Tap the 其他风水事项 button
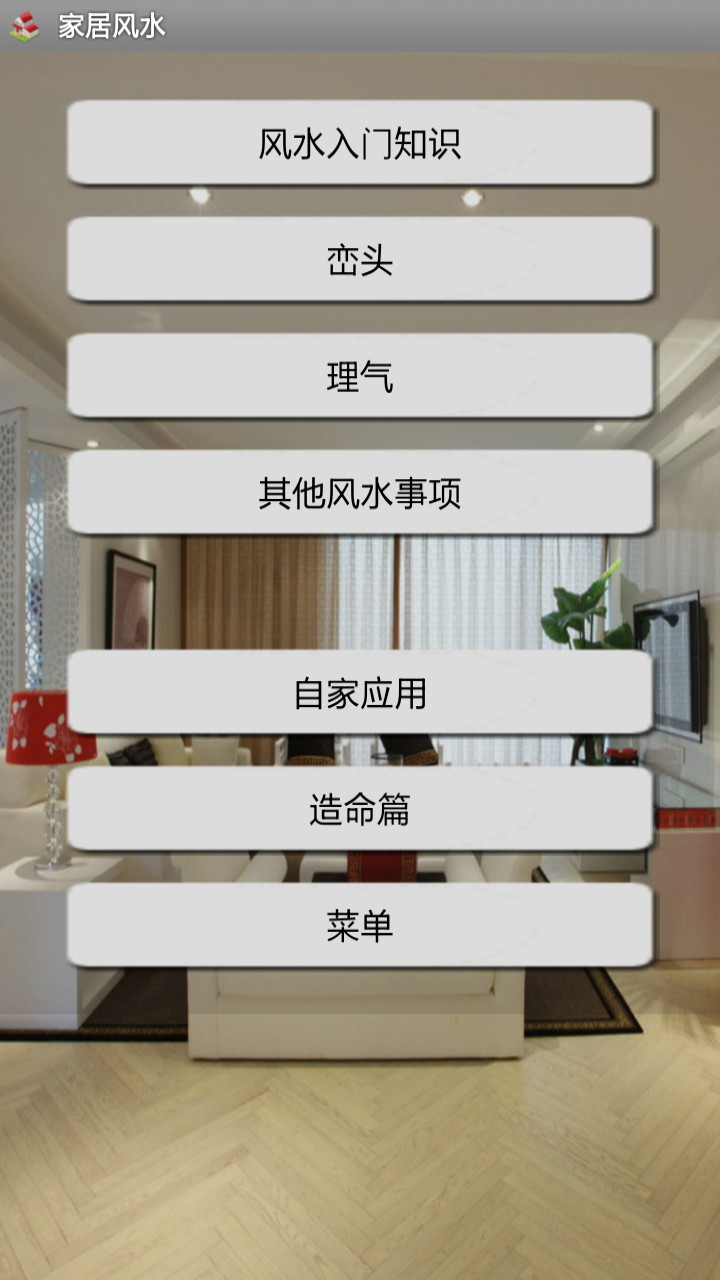Image resolution: width=720 pixels, height=1280 pixels. 360,493
